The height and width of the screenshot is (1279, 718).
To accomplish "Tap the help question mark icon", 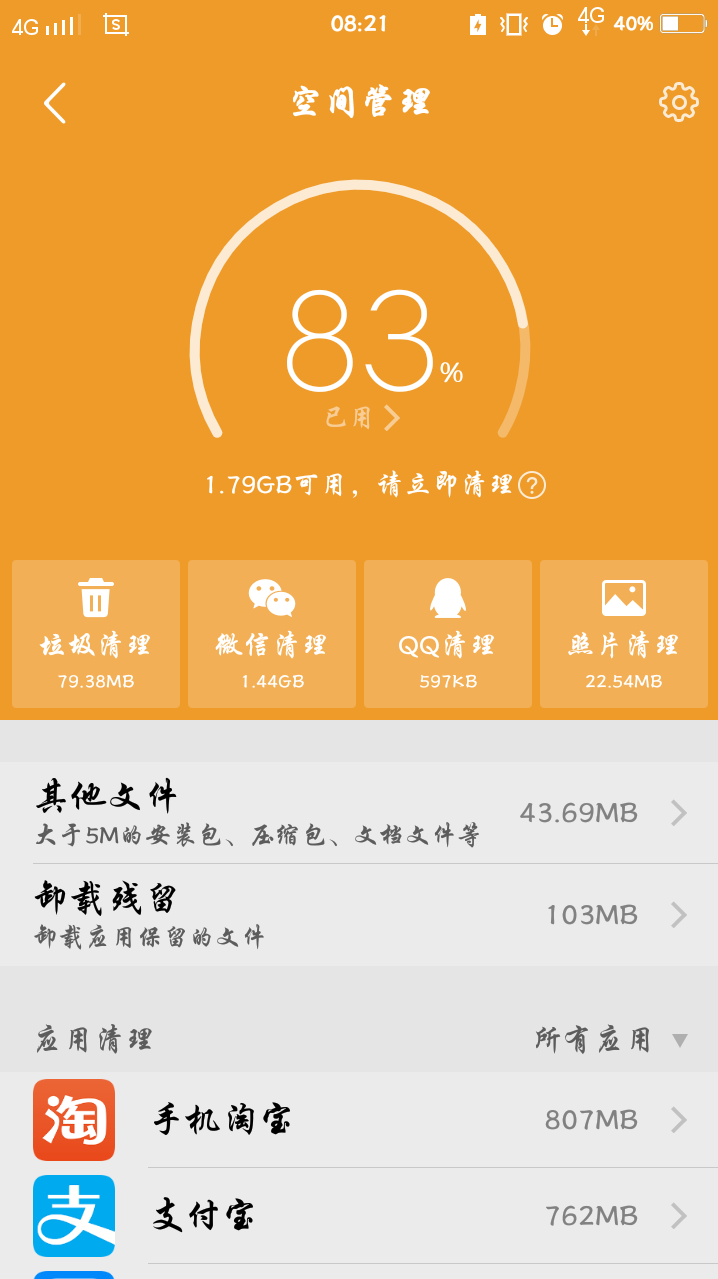I will [532, 486].
